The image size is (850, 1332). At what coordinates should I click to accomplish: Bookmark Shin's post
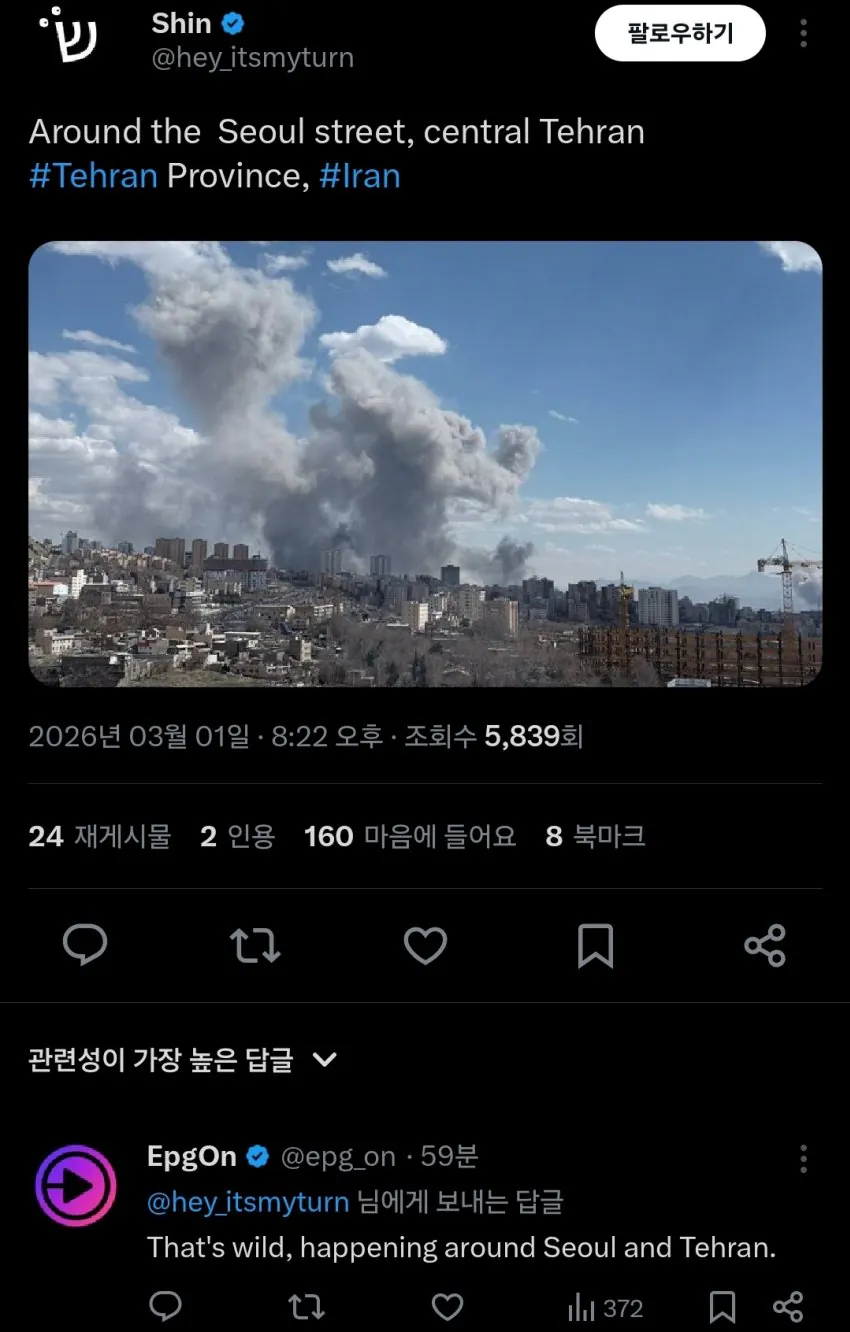click(x=595, y=945)
